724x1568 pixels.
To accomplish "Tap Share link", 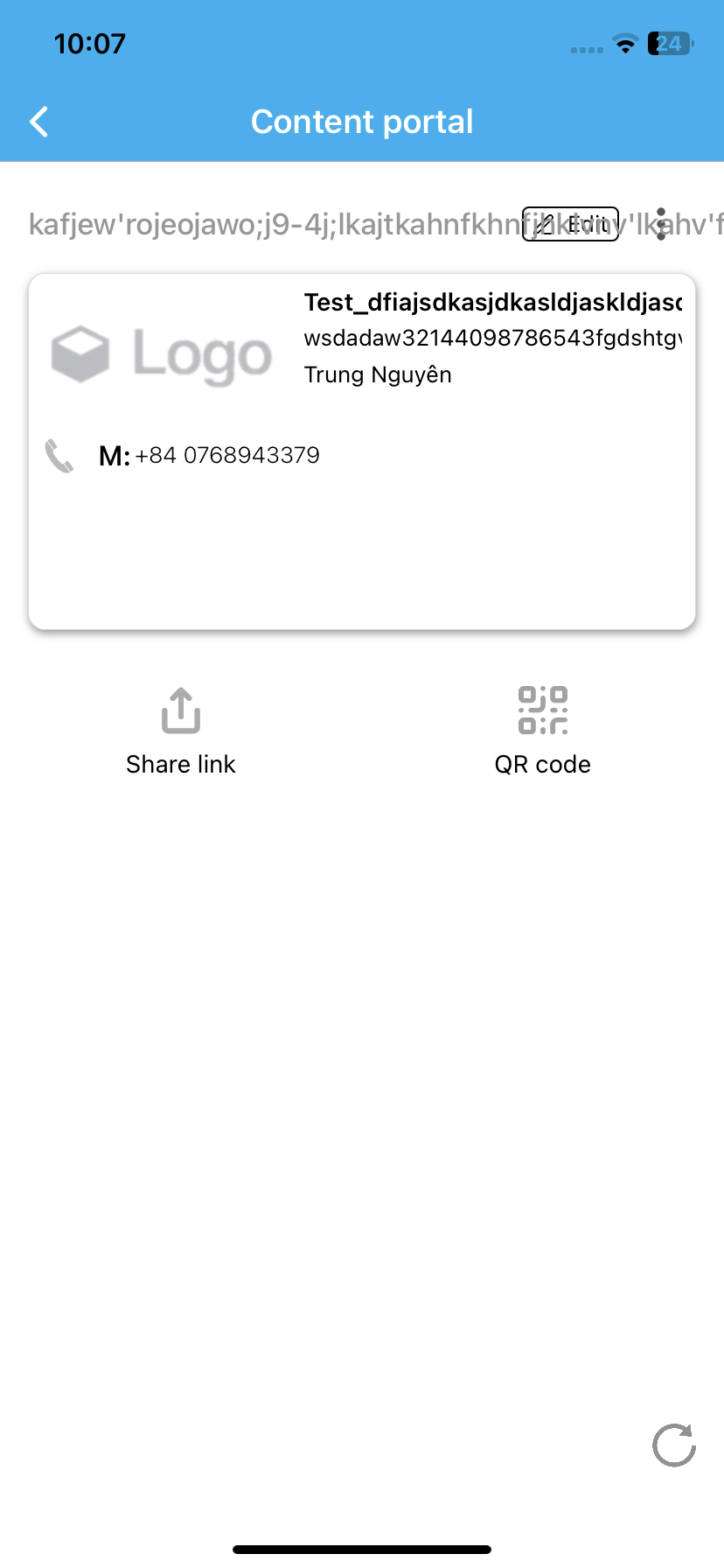I will [x=181, y=731].
